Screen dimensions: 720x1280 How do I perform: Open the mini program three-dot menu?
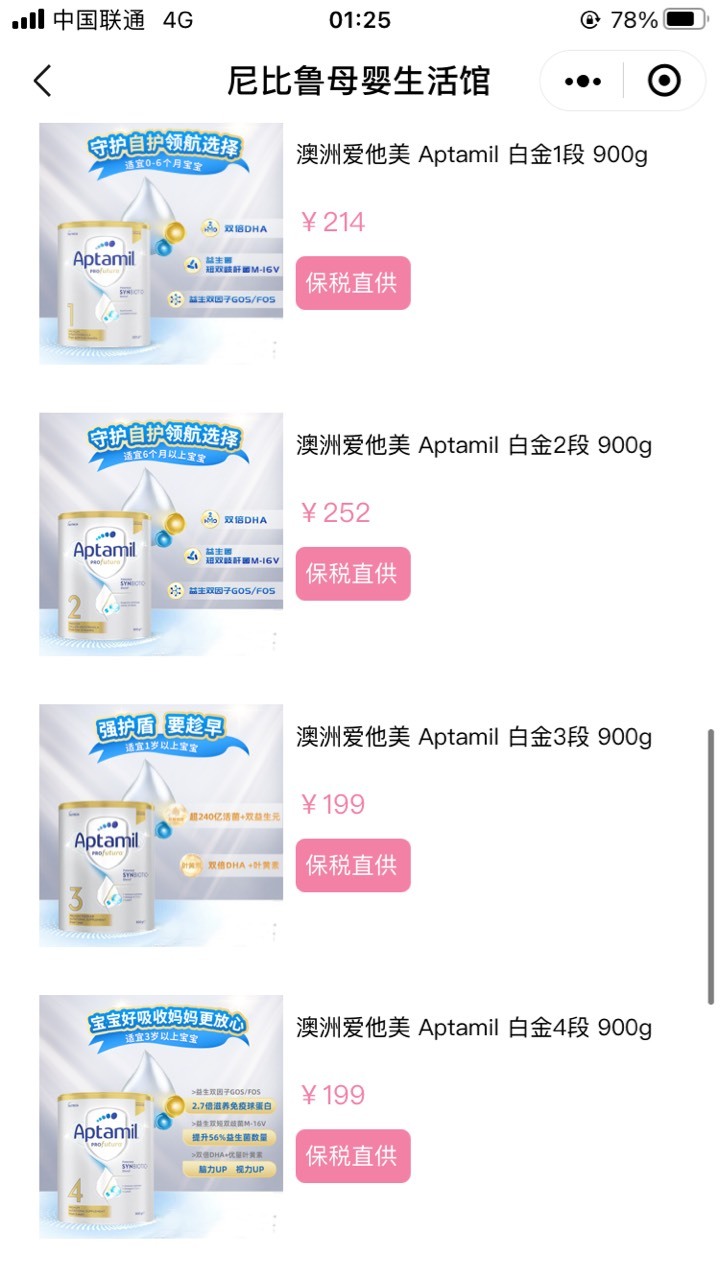point(582,81)
